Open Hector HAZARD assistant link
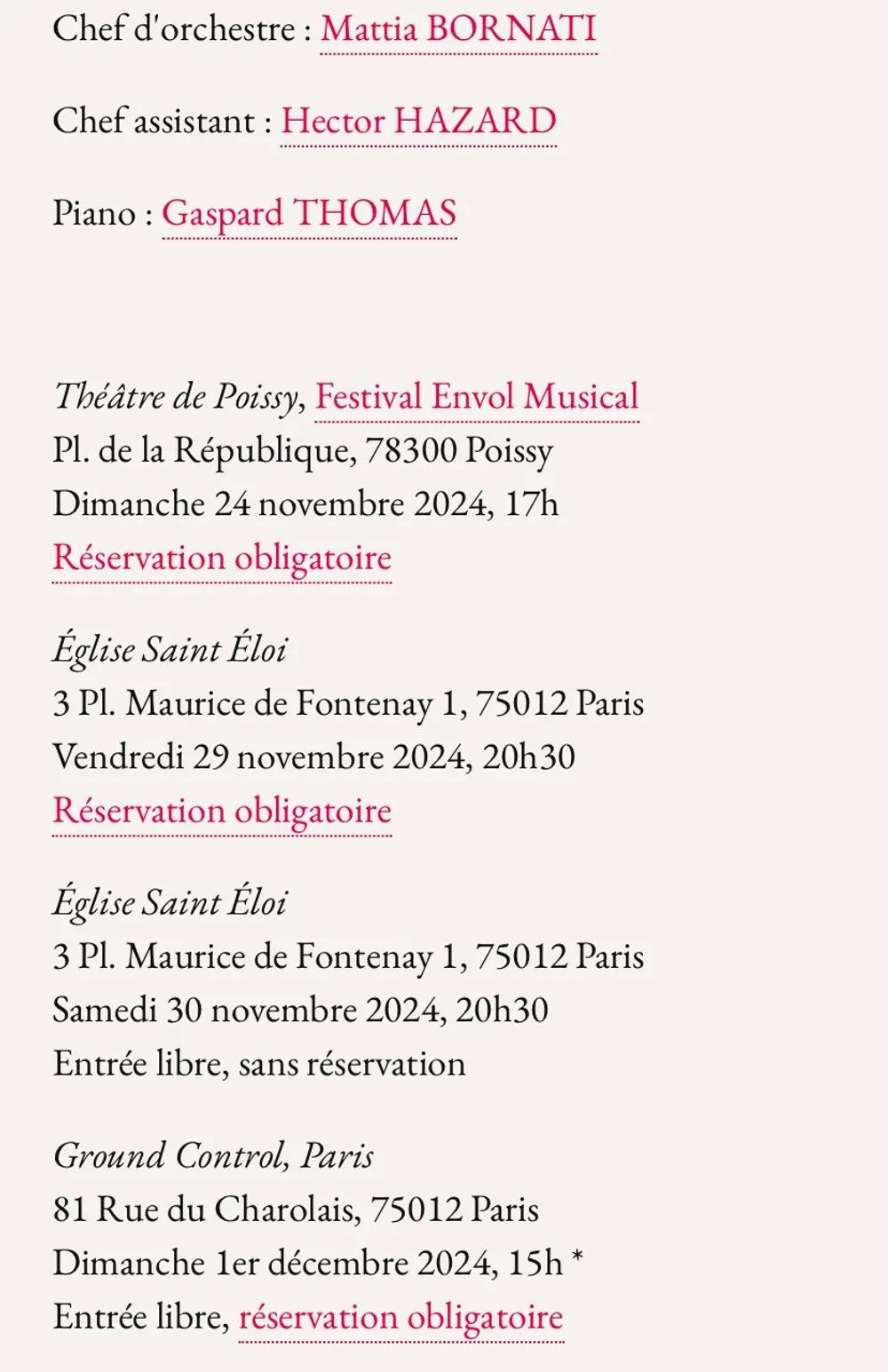Viewport: 888px width, 1372px height. [418, 122]
